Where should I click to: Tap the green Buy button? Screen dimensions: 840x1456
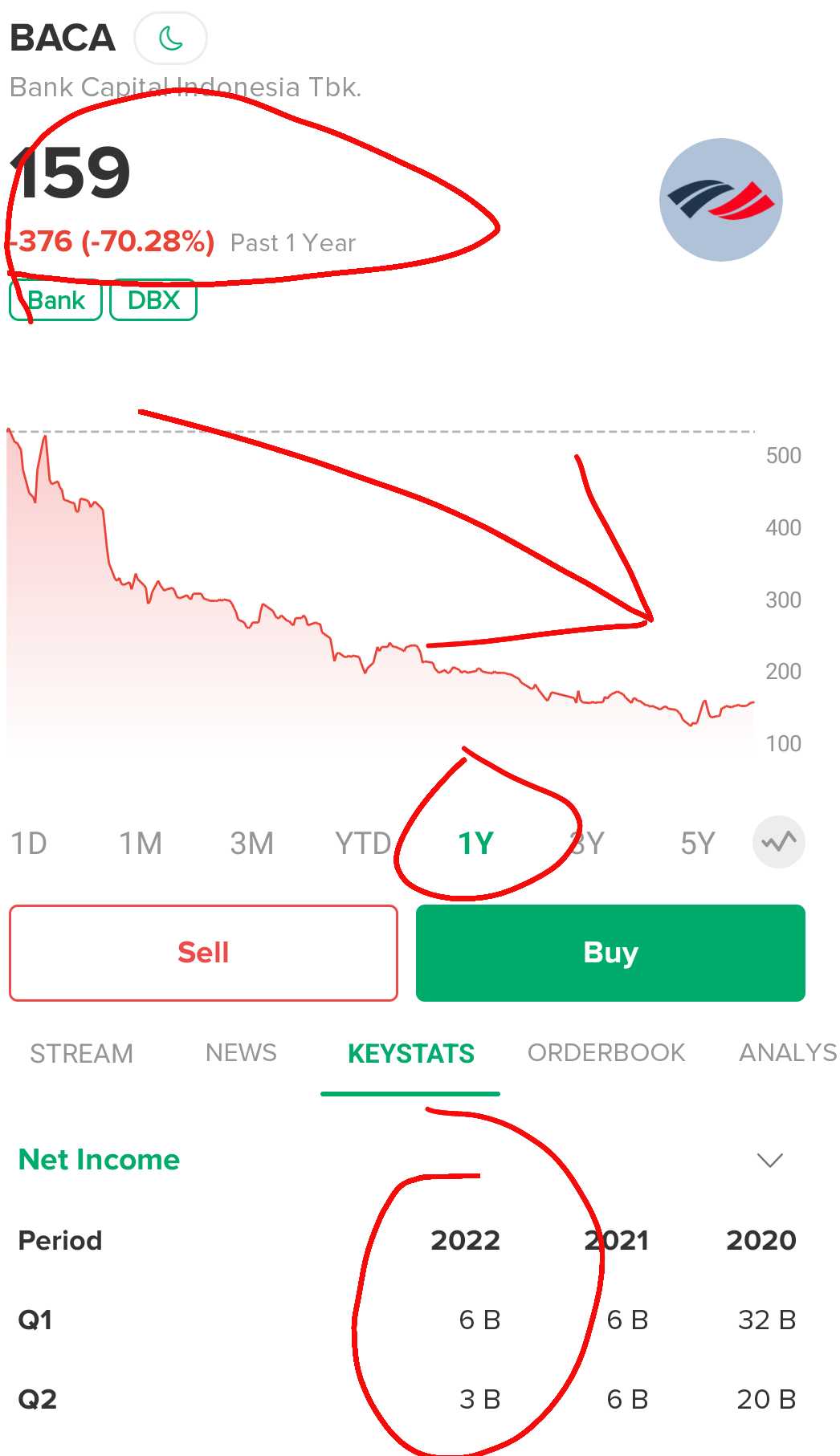click(x=610, y=953)
